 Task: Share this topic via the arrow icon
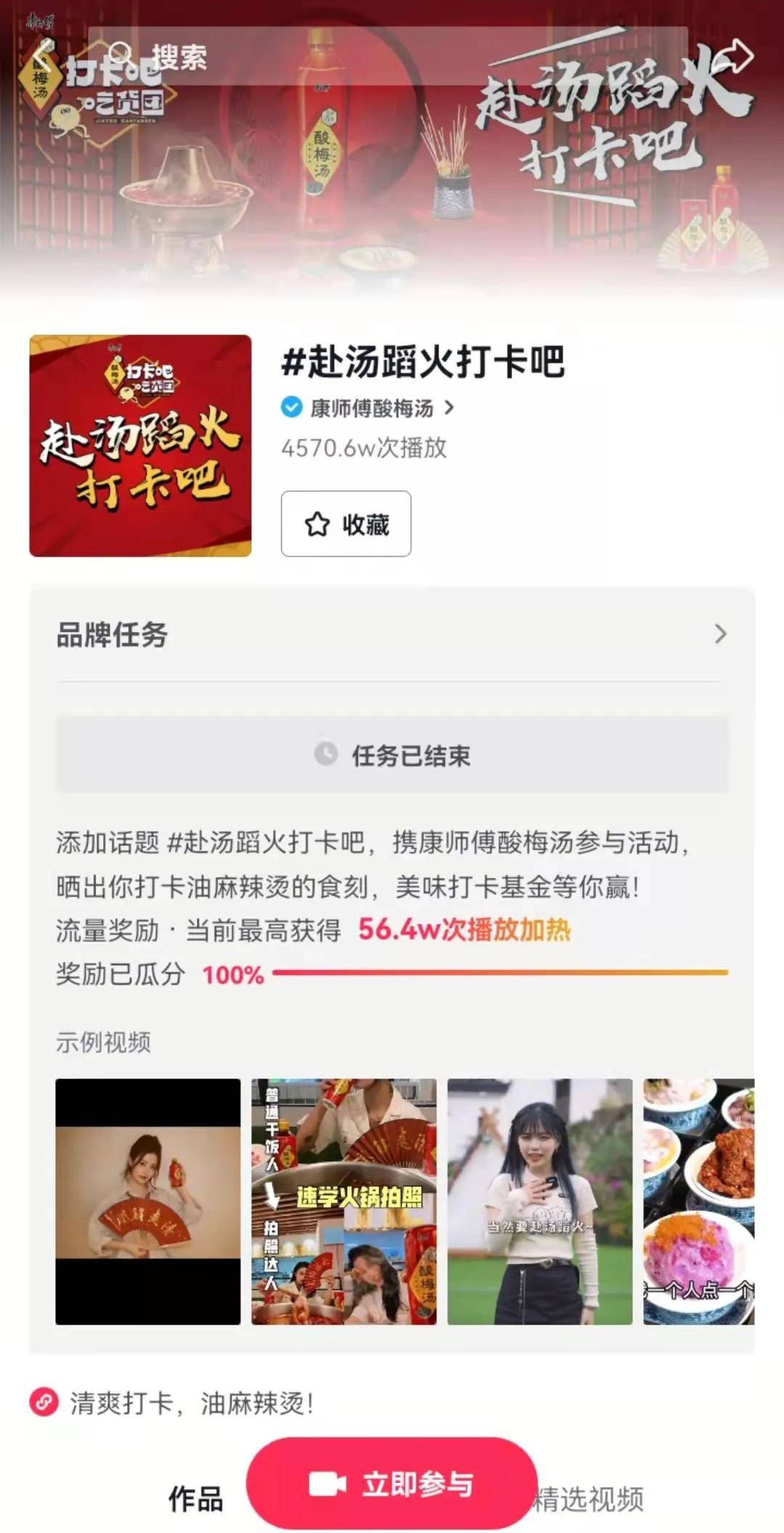[x=739, y=55]
